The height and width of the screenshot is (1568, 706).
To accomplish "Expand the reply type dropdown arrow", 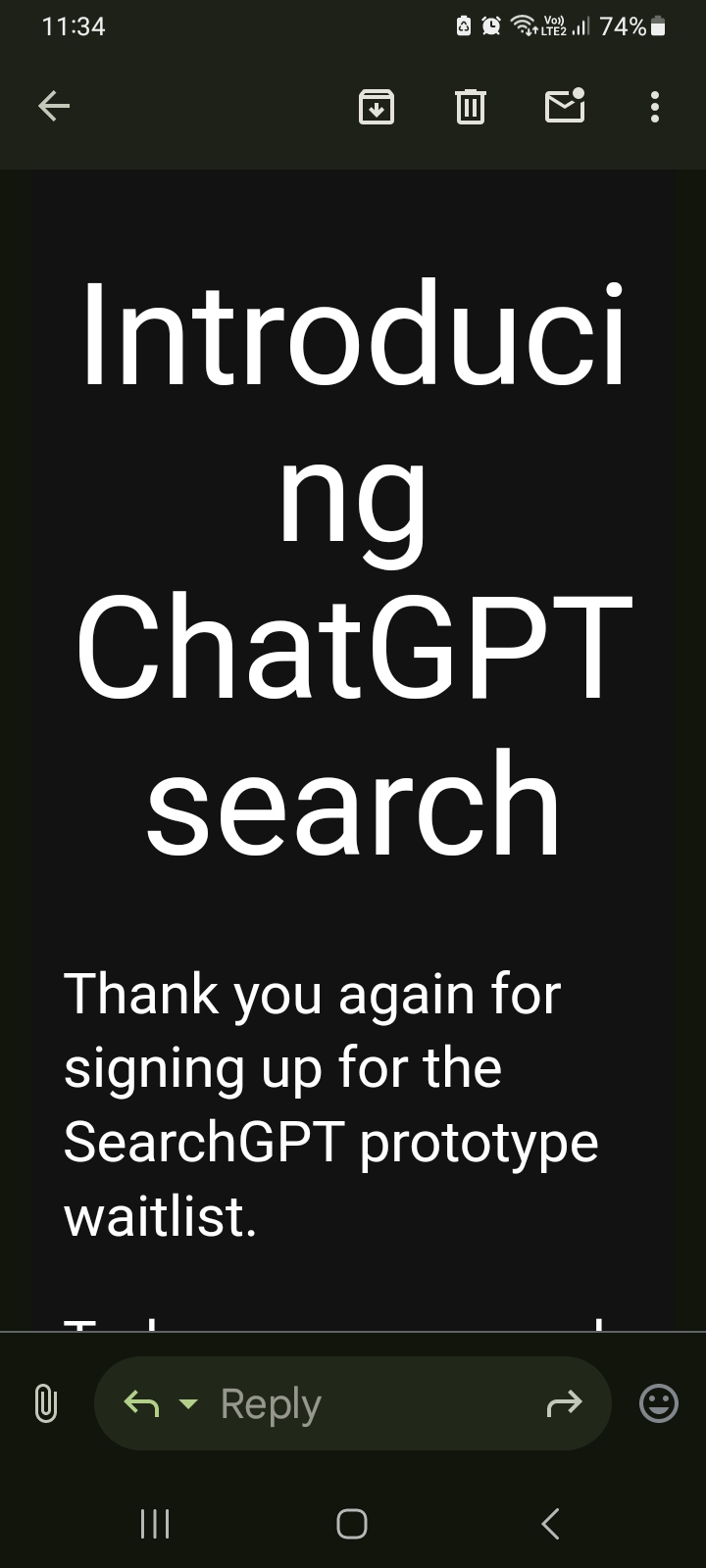I will point(188,1403).
